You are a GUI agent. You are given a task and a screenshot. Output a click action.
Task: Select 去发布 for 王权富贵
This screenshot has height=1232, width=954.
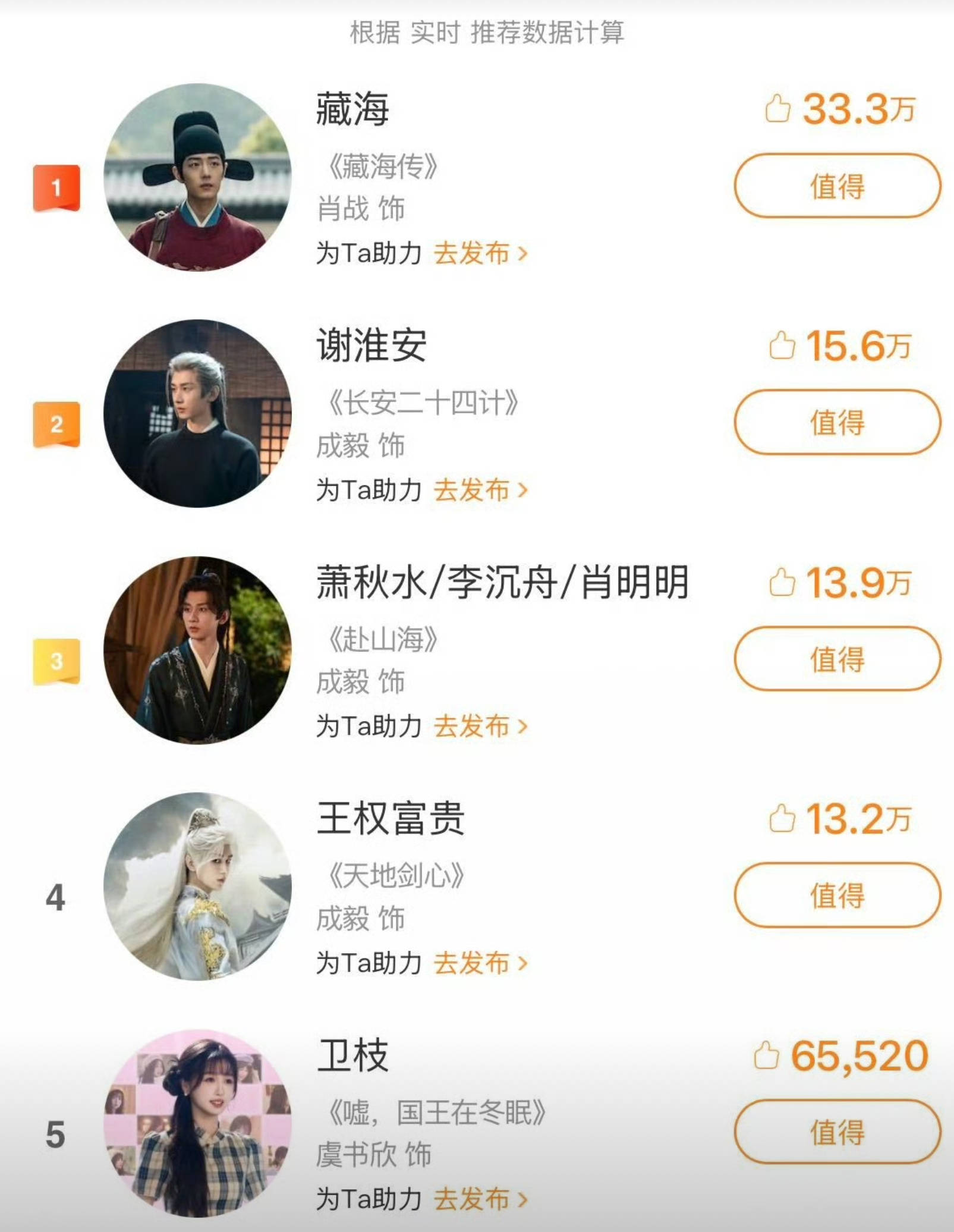480,963
